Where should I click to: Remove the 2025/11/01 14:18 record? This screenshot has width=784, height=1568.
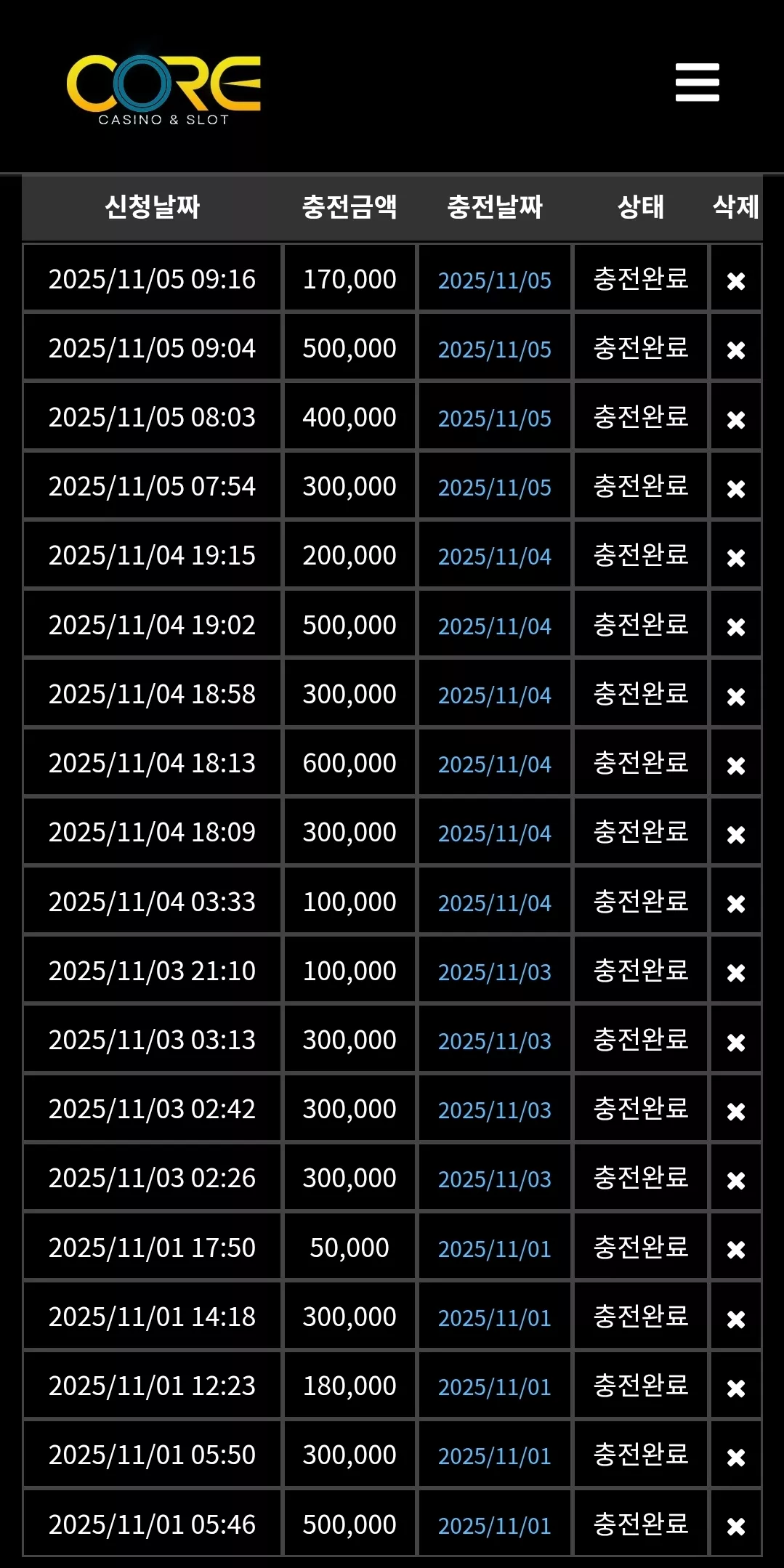[736, 1319]
